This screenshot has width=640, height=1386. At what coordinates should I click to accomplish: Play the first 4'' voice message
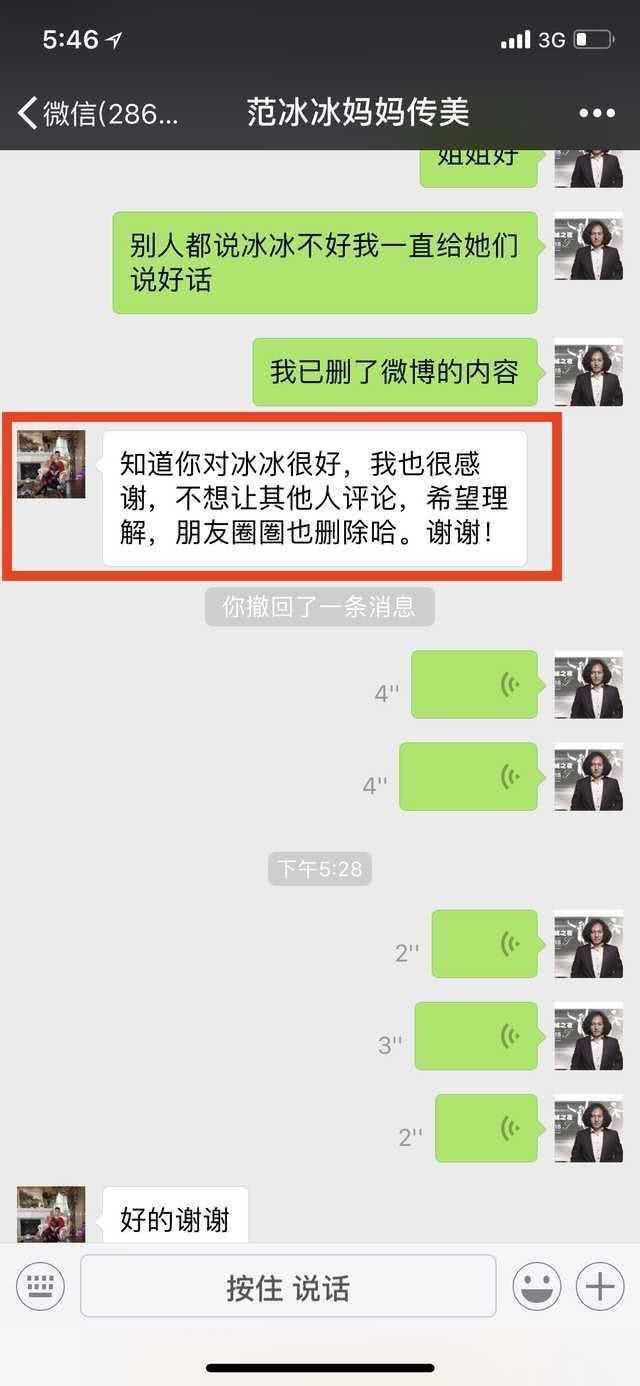(x=475, y=685)
